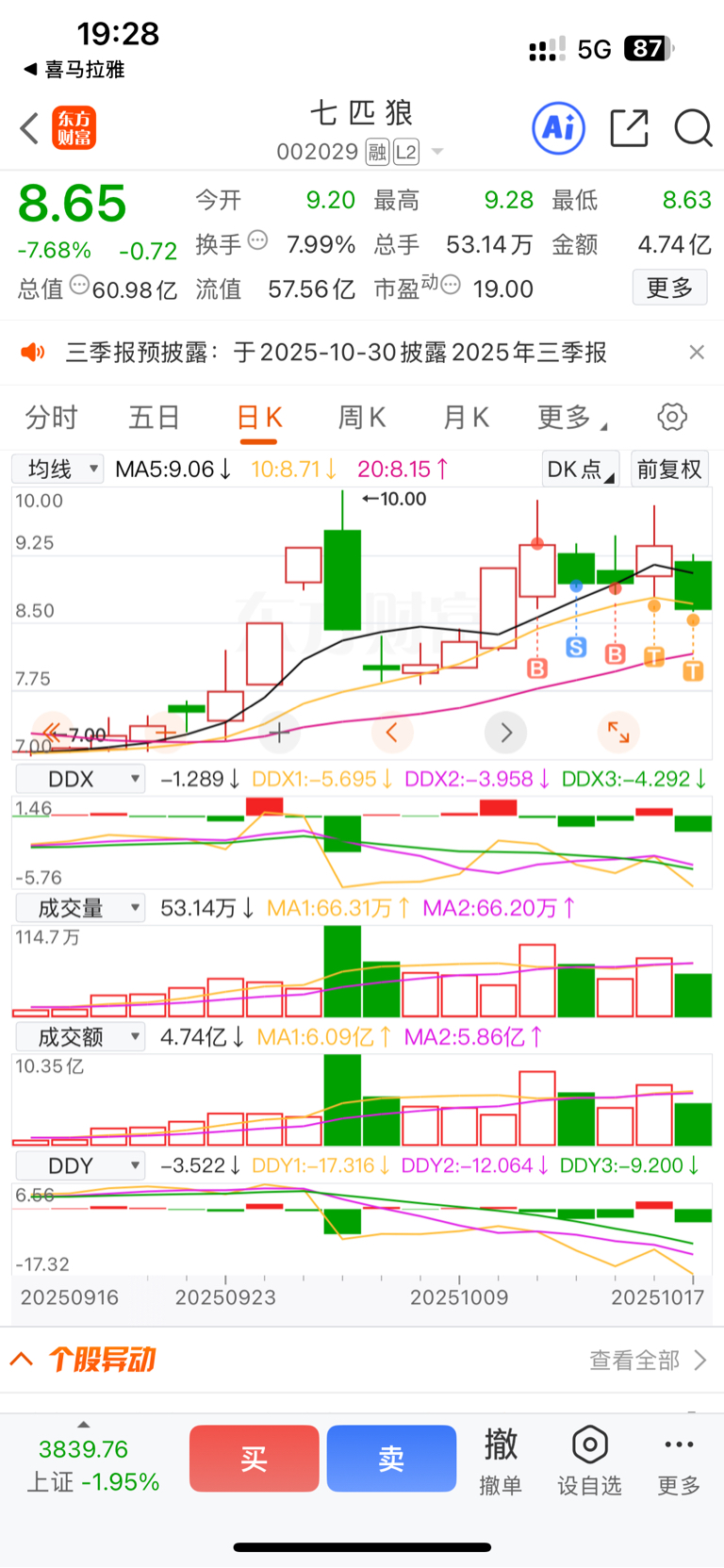The width and height of the screenshot is (724, 1568).
Task: View all 个股异动 via 查看全部
Action: (647, 1360)
